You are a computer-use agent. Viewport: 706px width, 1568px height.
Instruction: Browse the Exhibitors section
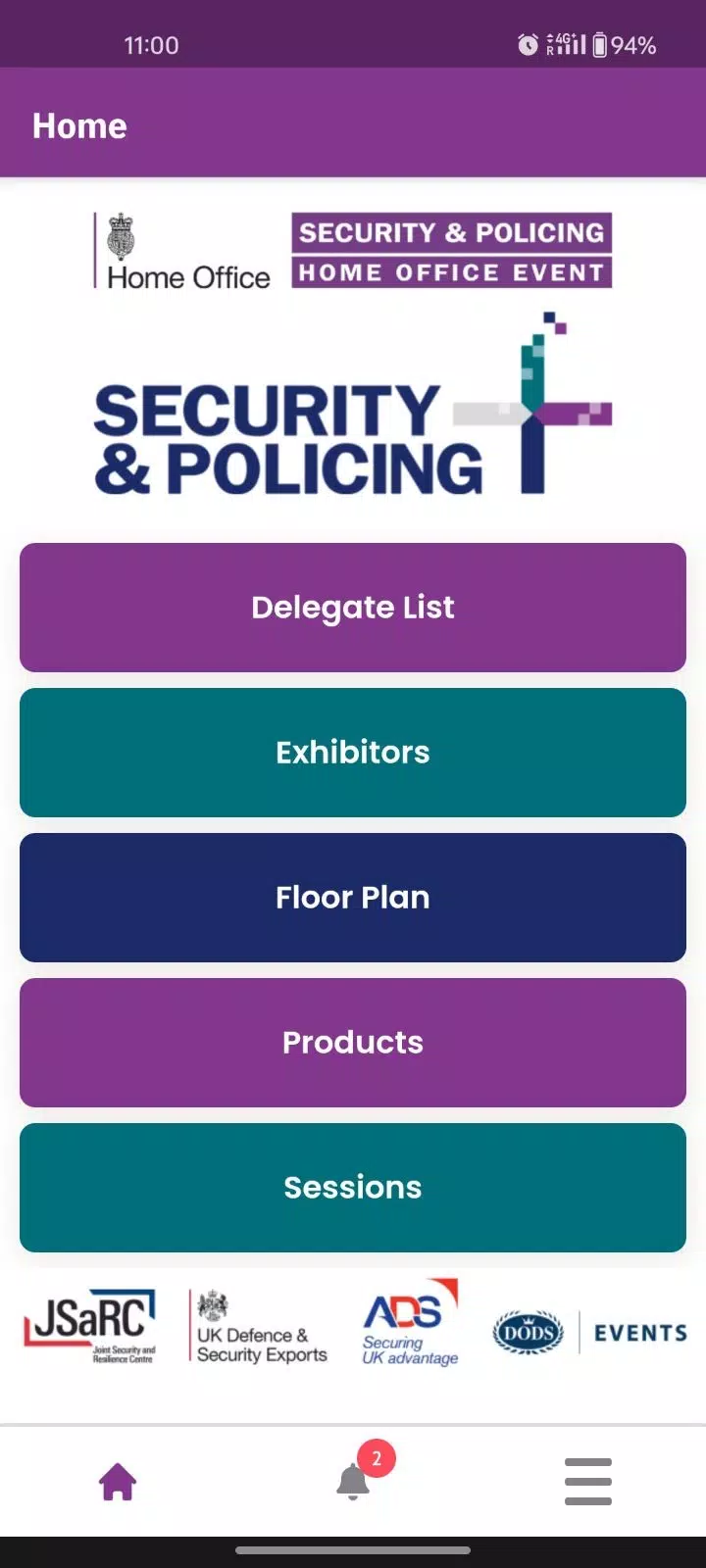(x=353, y=753)
